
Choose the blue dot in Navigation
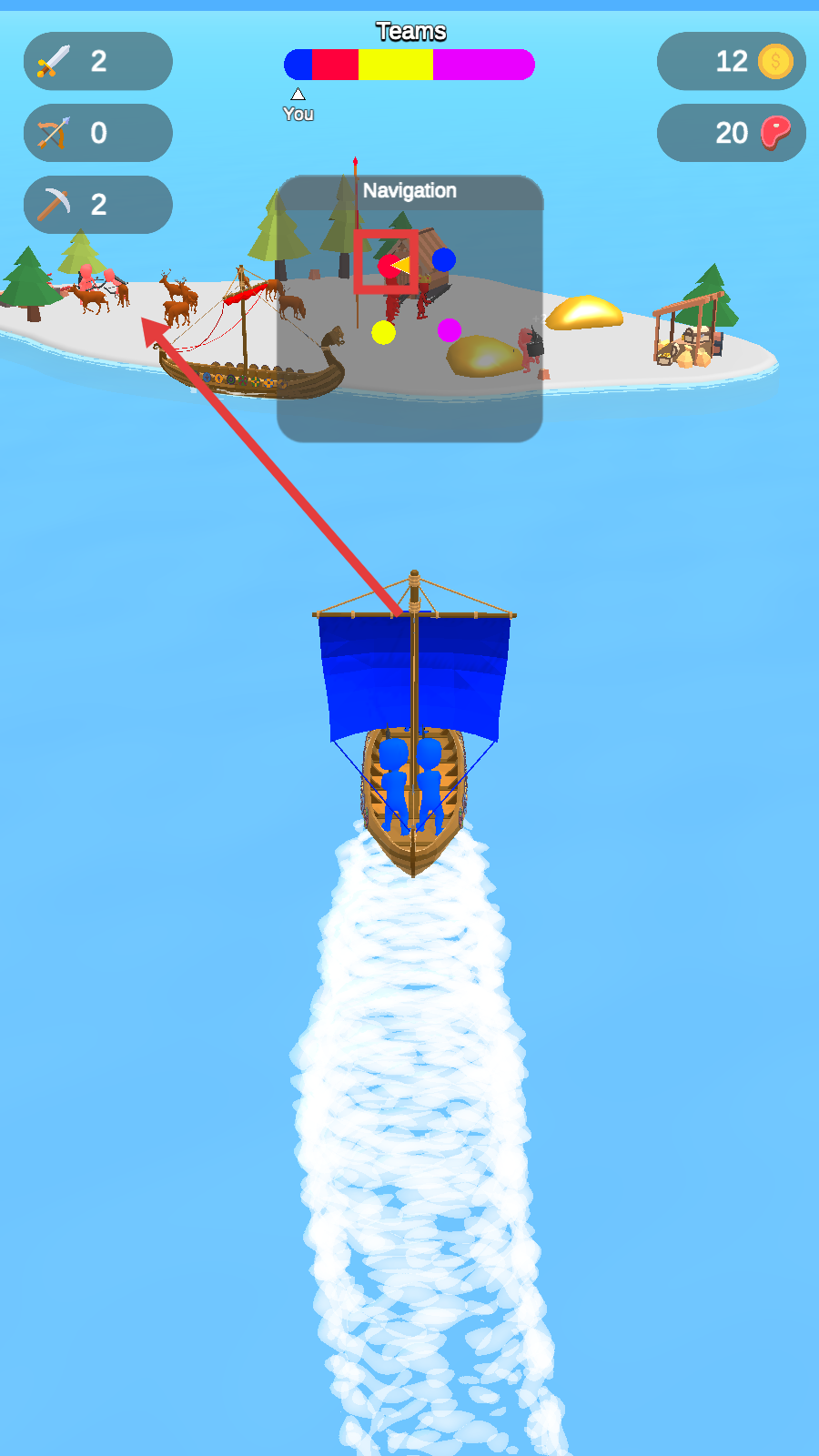point(443,259)
